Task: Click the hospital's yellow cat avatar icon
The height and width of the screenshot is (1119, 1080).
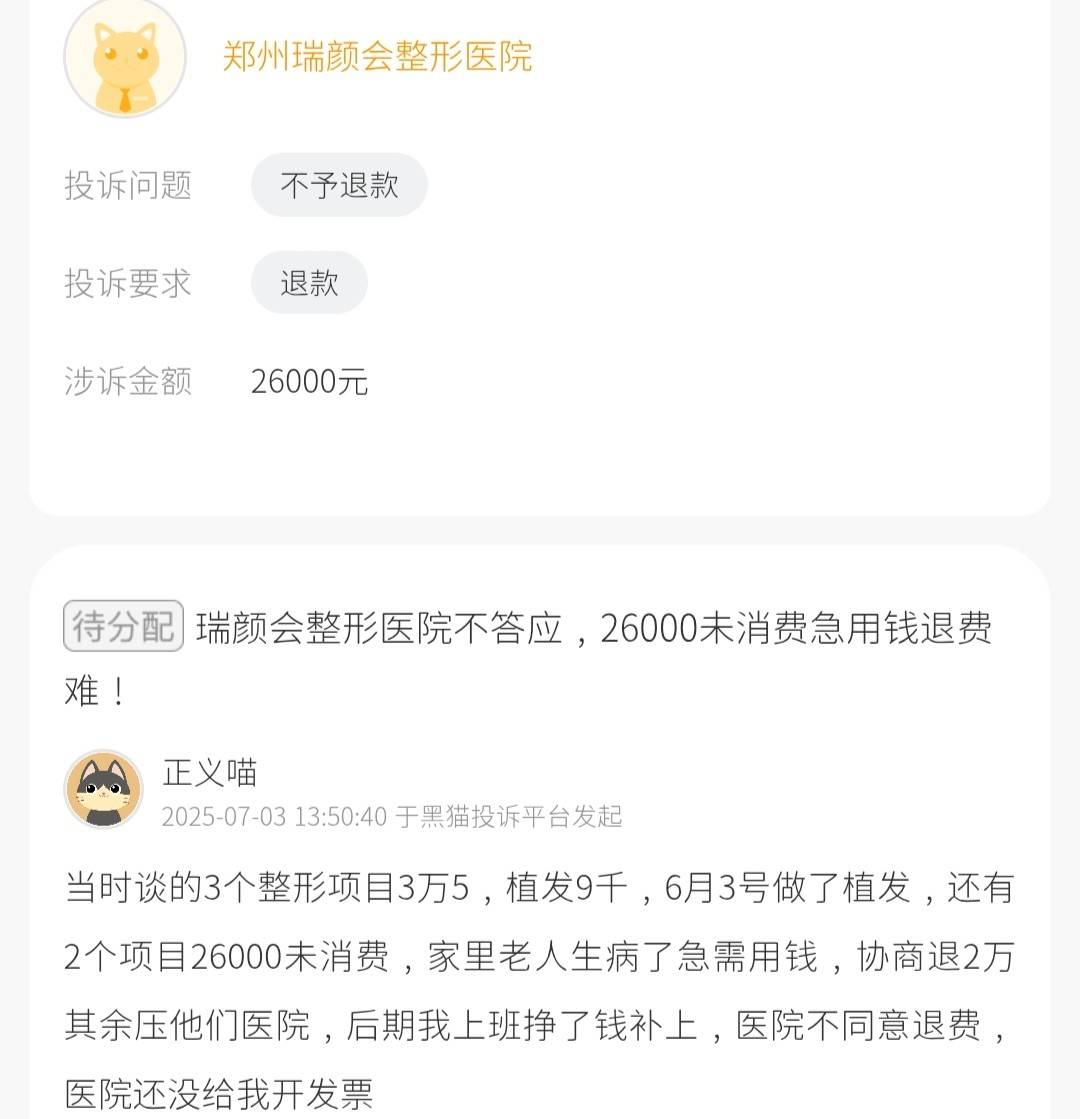Action: (124, 58)
